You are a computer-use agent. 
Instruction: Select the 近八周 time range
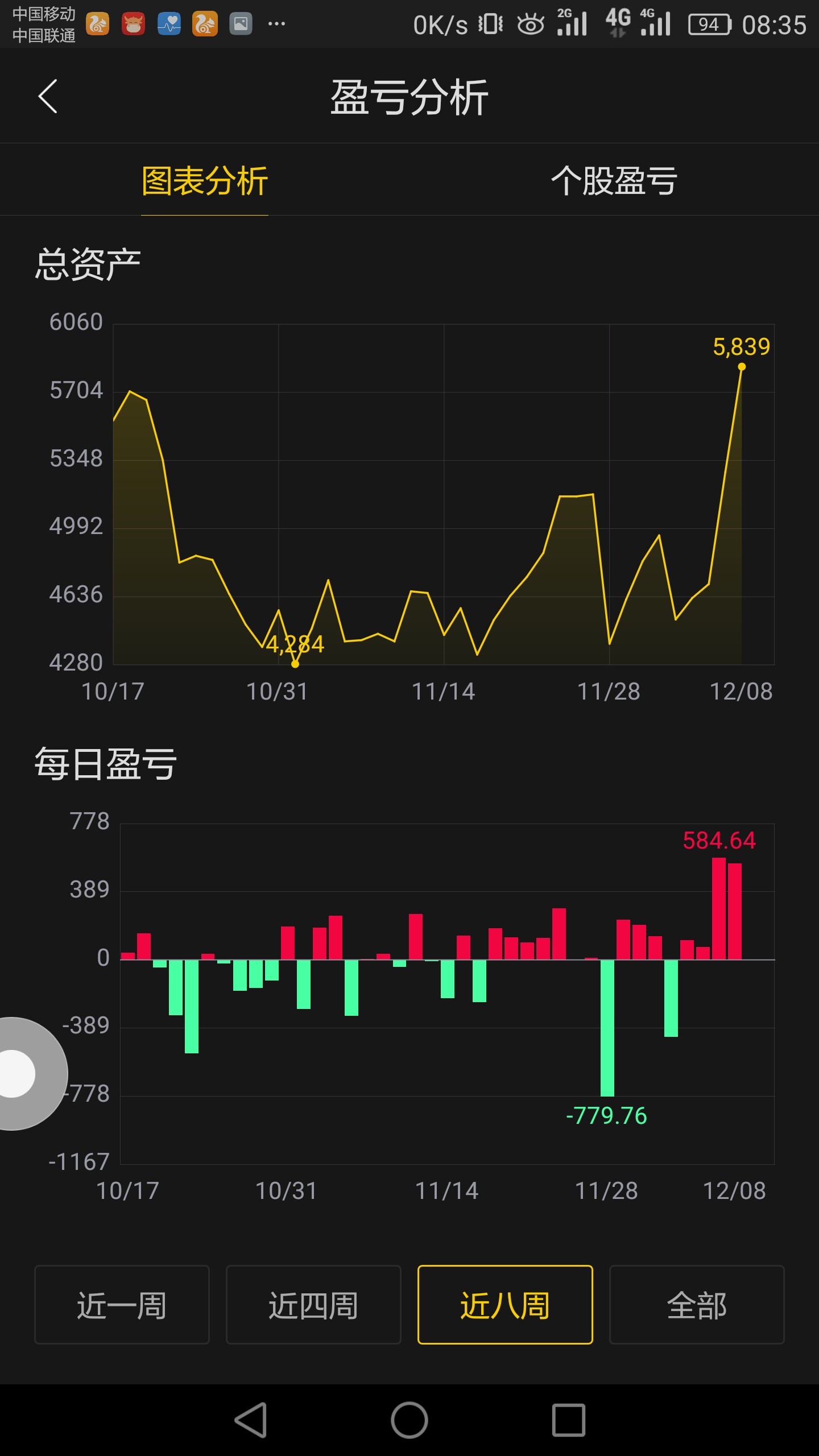pos(505,1305)
